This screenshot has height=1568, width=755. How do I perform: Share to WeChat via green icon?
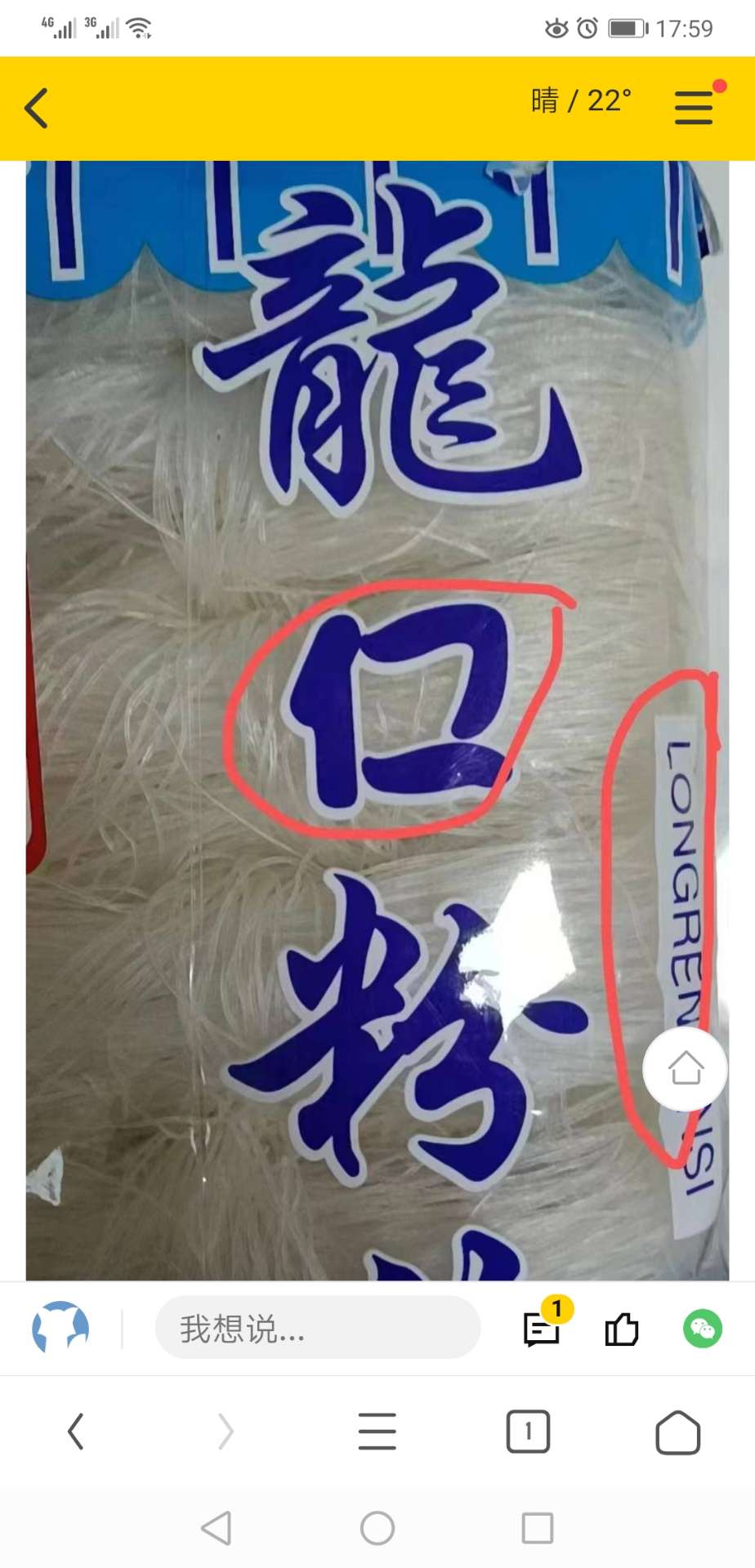pos(703,1329)
